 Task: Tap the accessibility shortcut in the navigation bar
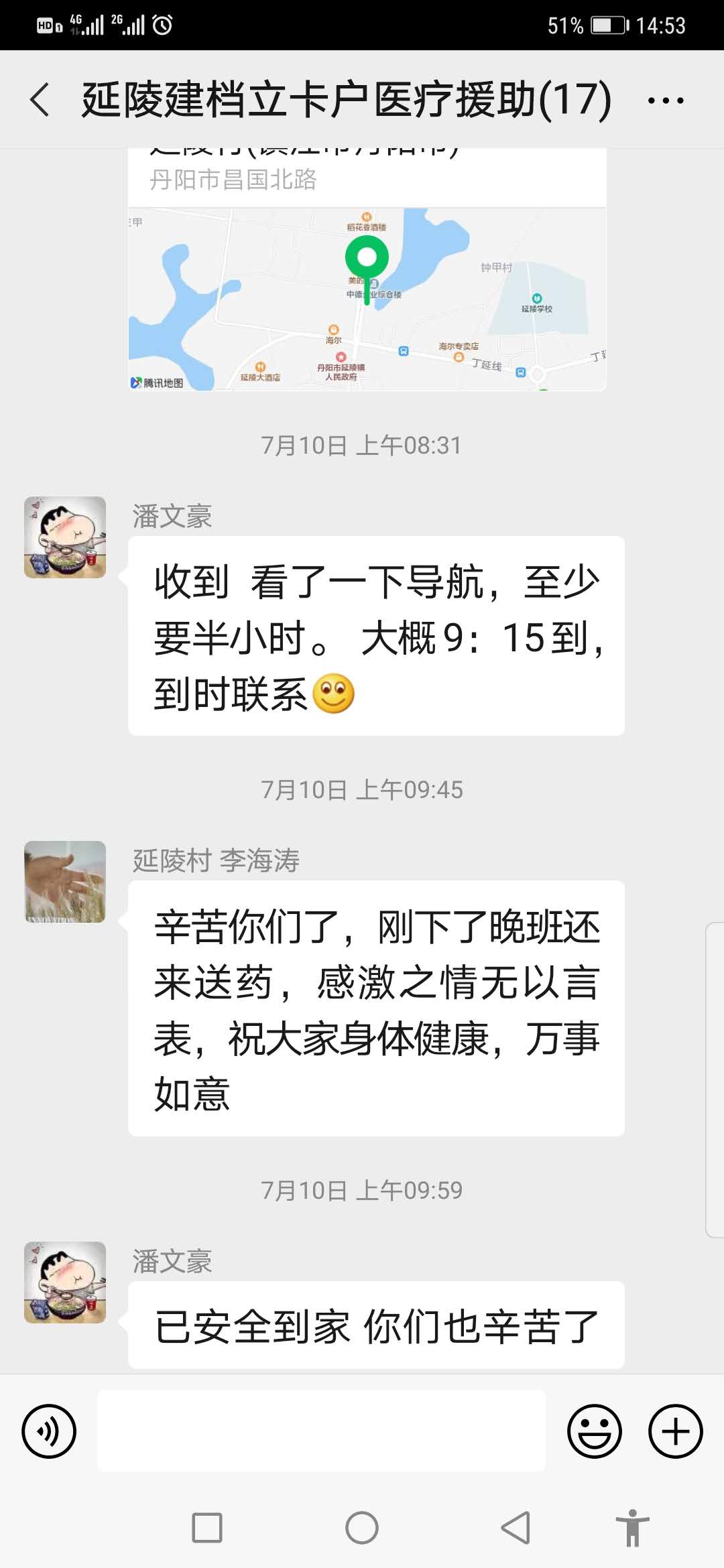click(632, 1528)
